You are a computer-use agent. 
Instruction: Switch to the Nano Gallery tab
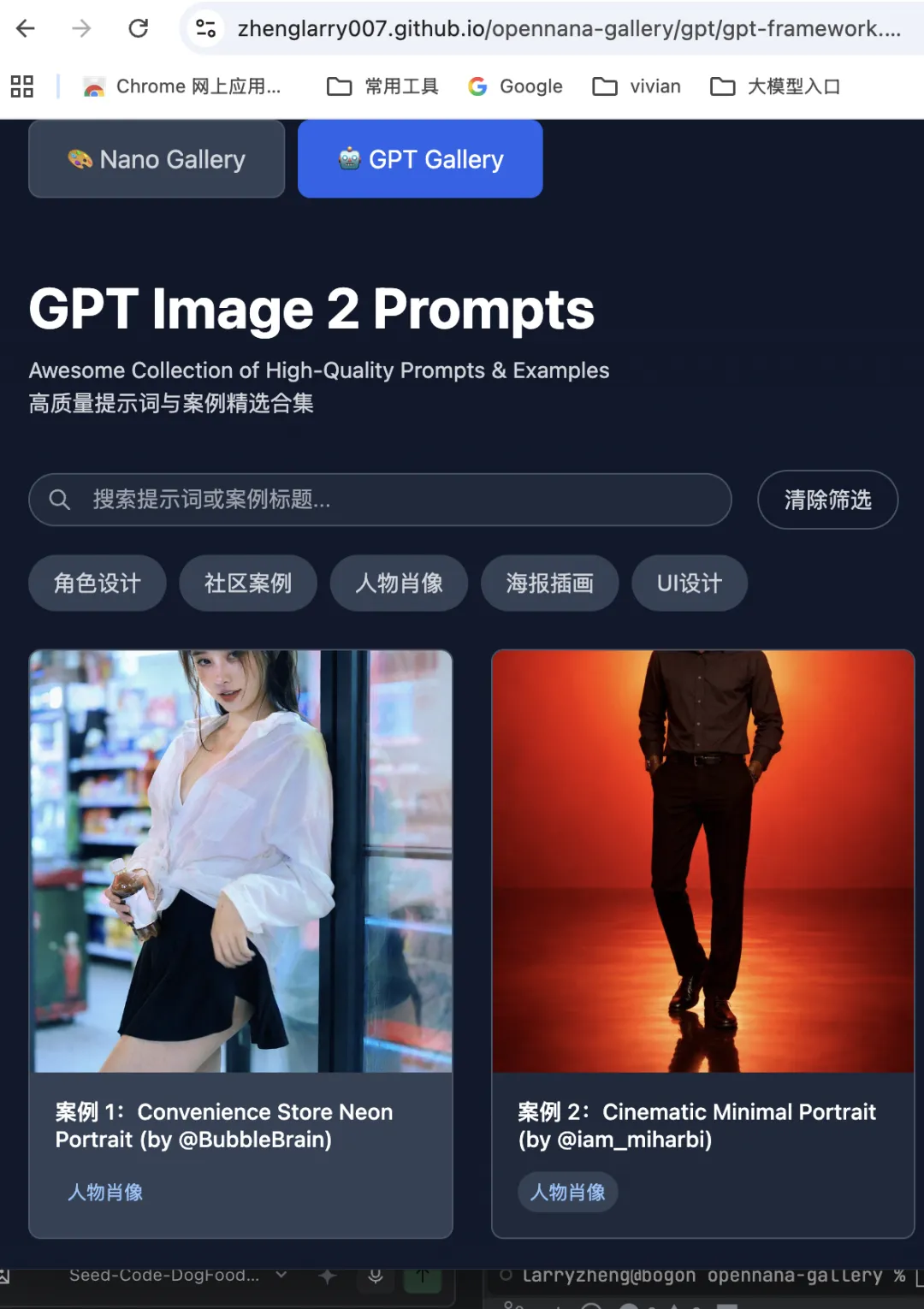(x=157, y=159)
